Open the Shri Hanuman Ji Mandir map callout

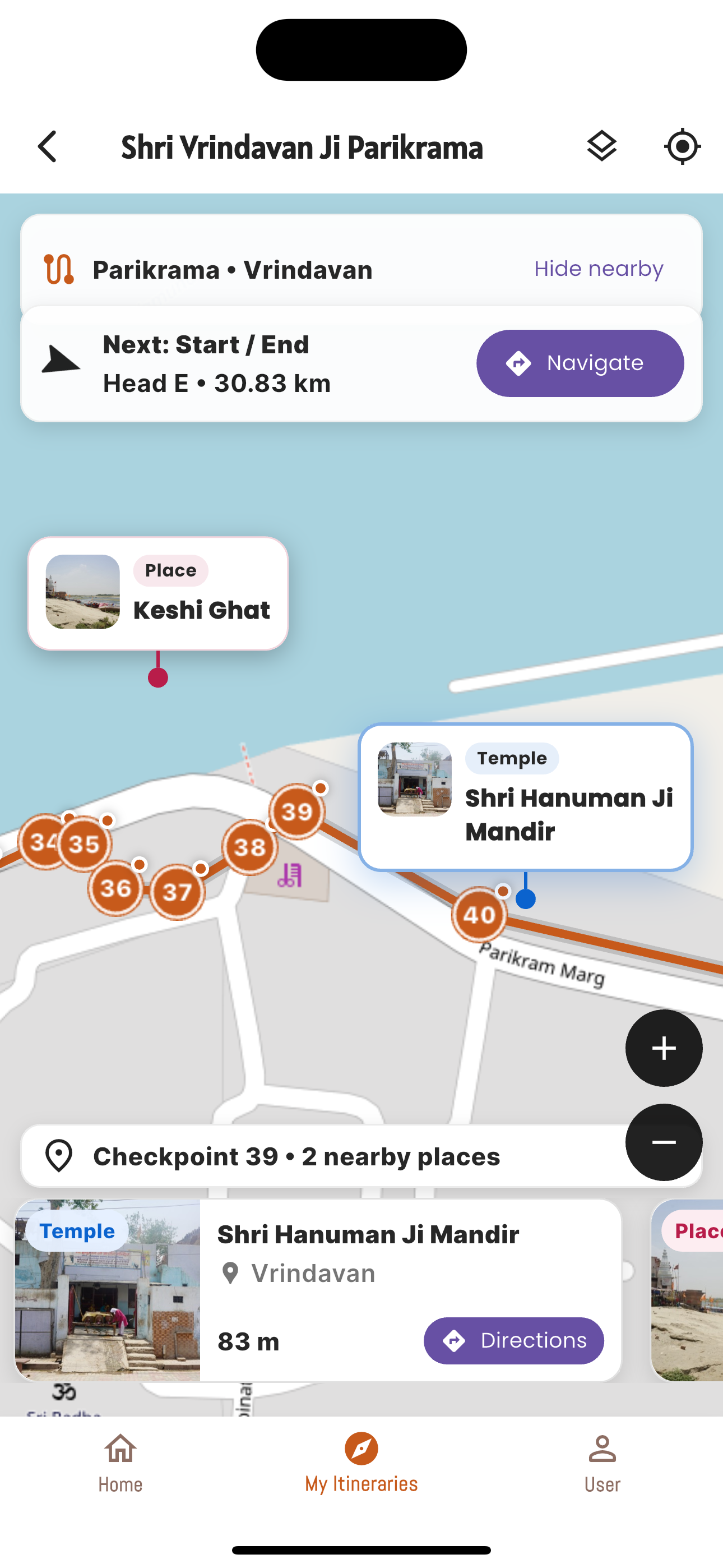click(x=525, y=797)
